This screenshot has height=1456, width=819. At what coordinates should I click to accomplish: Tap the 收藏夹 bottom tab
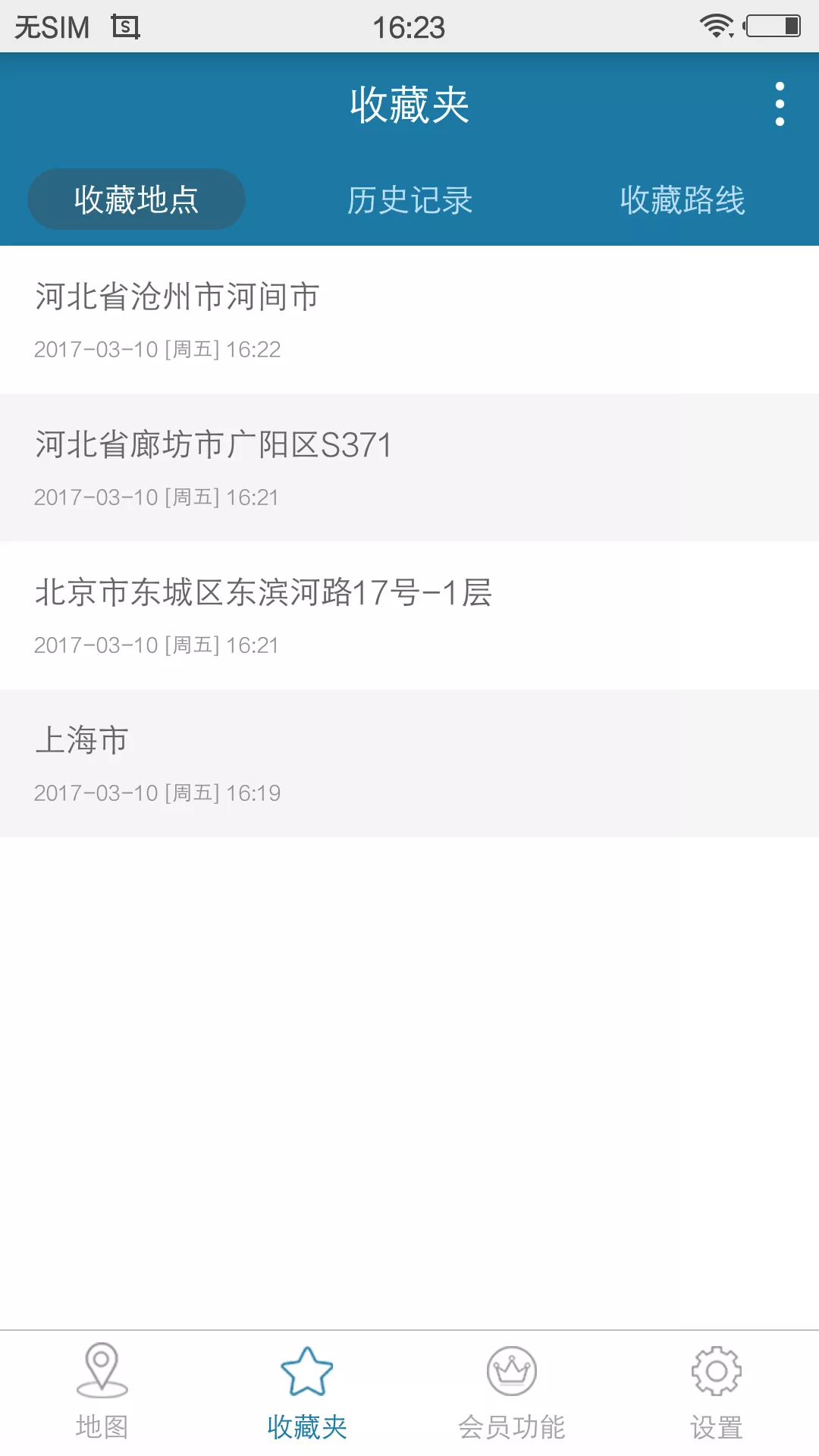coord(307,1392)
